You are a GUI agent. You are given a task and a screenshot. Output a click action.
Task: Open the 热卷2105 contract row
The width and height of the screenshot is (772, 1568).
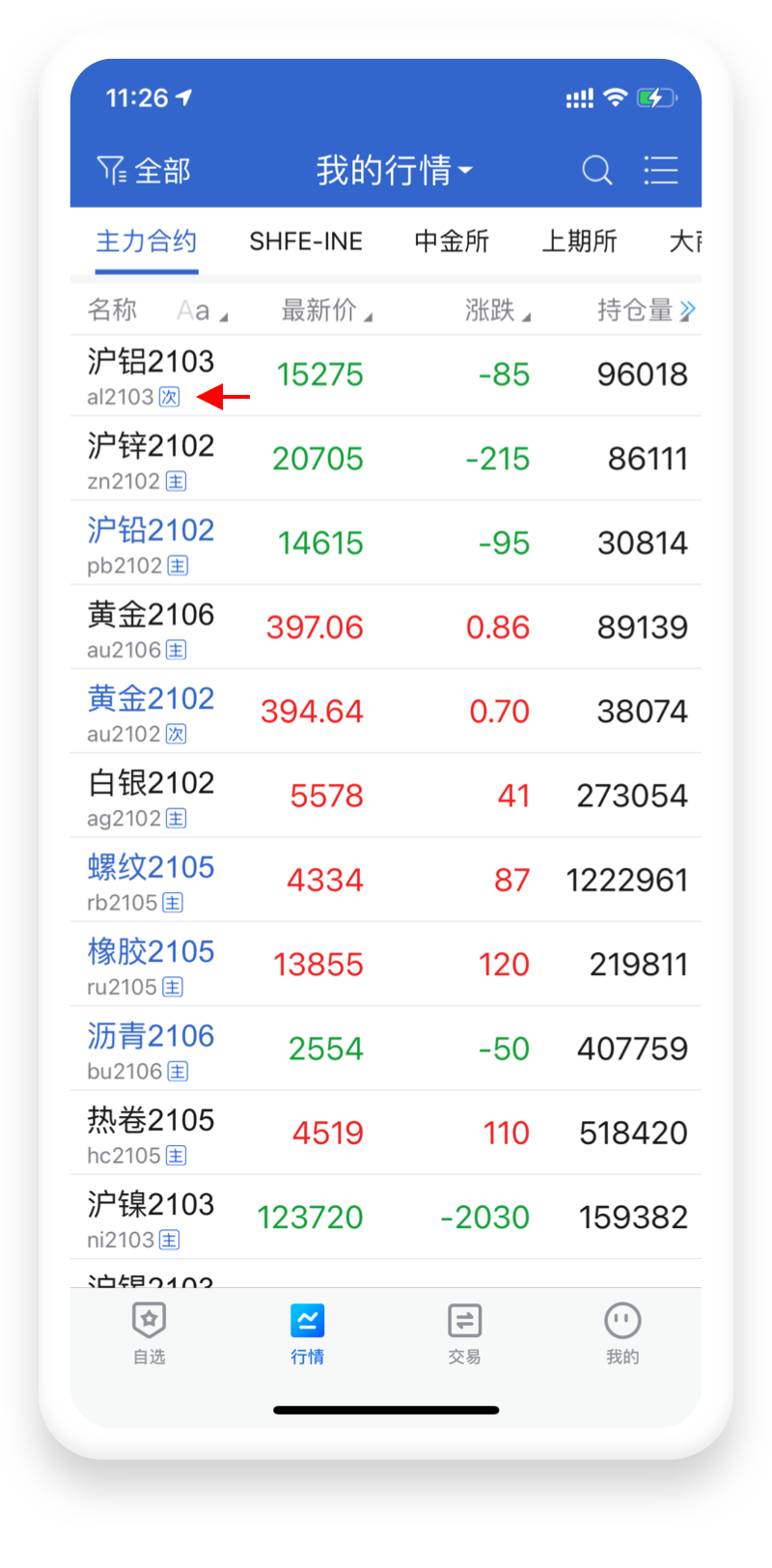point(386,1133)
